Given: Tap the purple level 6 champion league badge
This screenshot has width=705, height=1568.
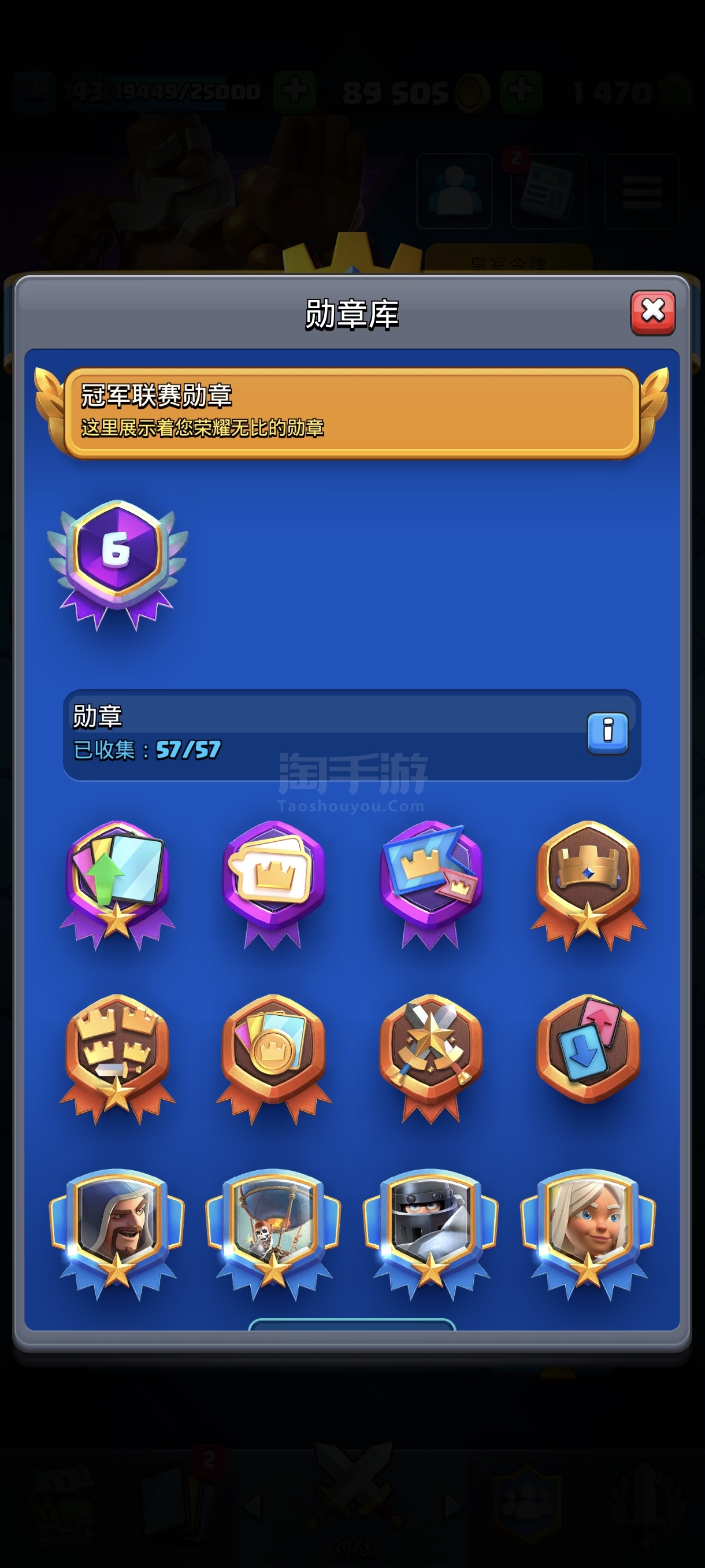Looking at the screenshot, I should (x=117, y=565).
